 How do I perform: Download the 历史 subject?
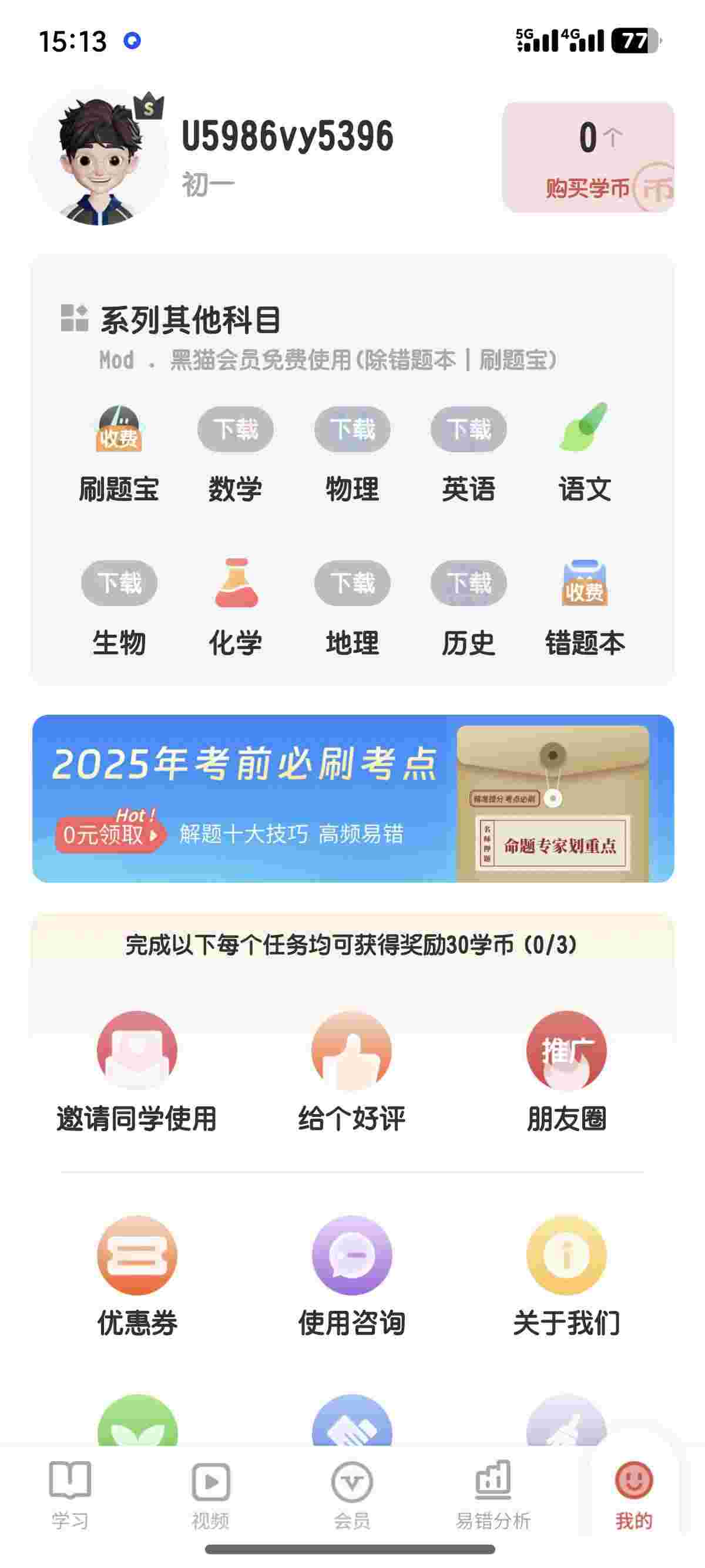[468, 583]
